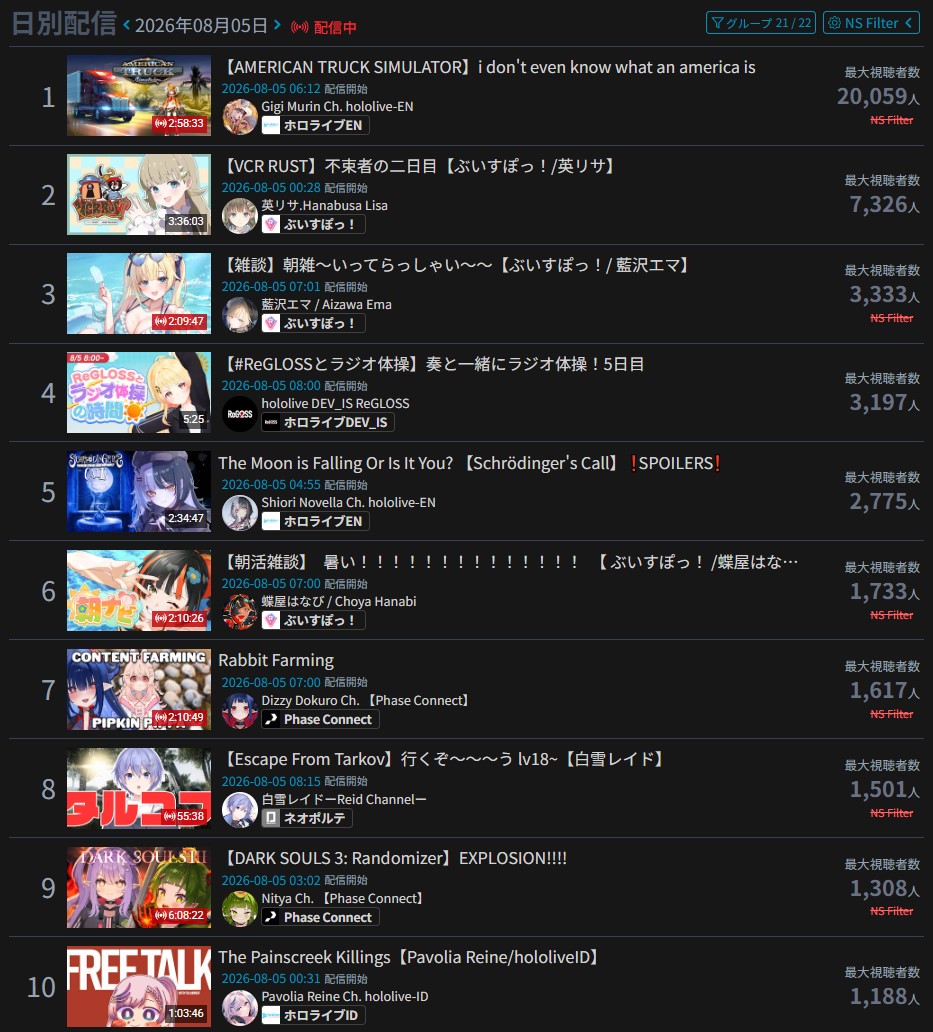Open the Rabbit Farming stream title
This screenshot has height=1032, width=933.
click(x=276, y=660)
